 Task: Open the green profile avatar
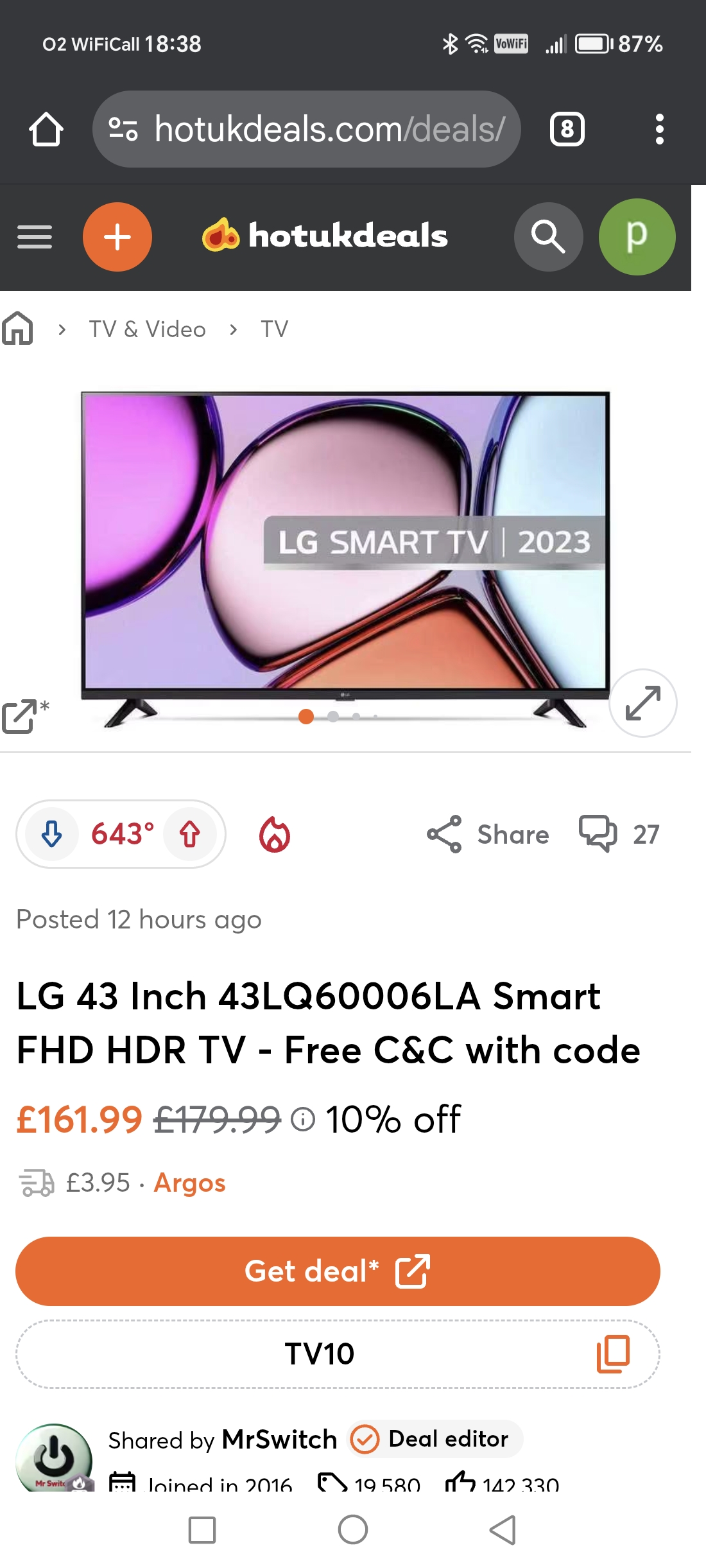637,237
